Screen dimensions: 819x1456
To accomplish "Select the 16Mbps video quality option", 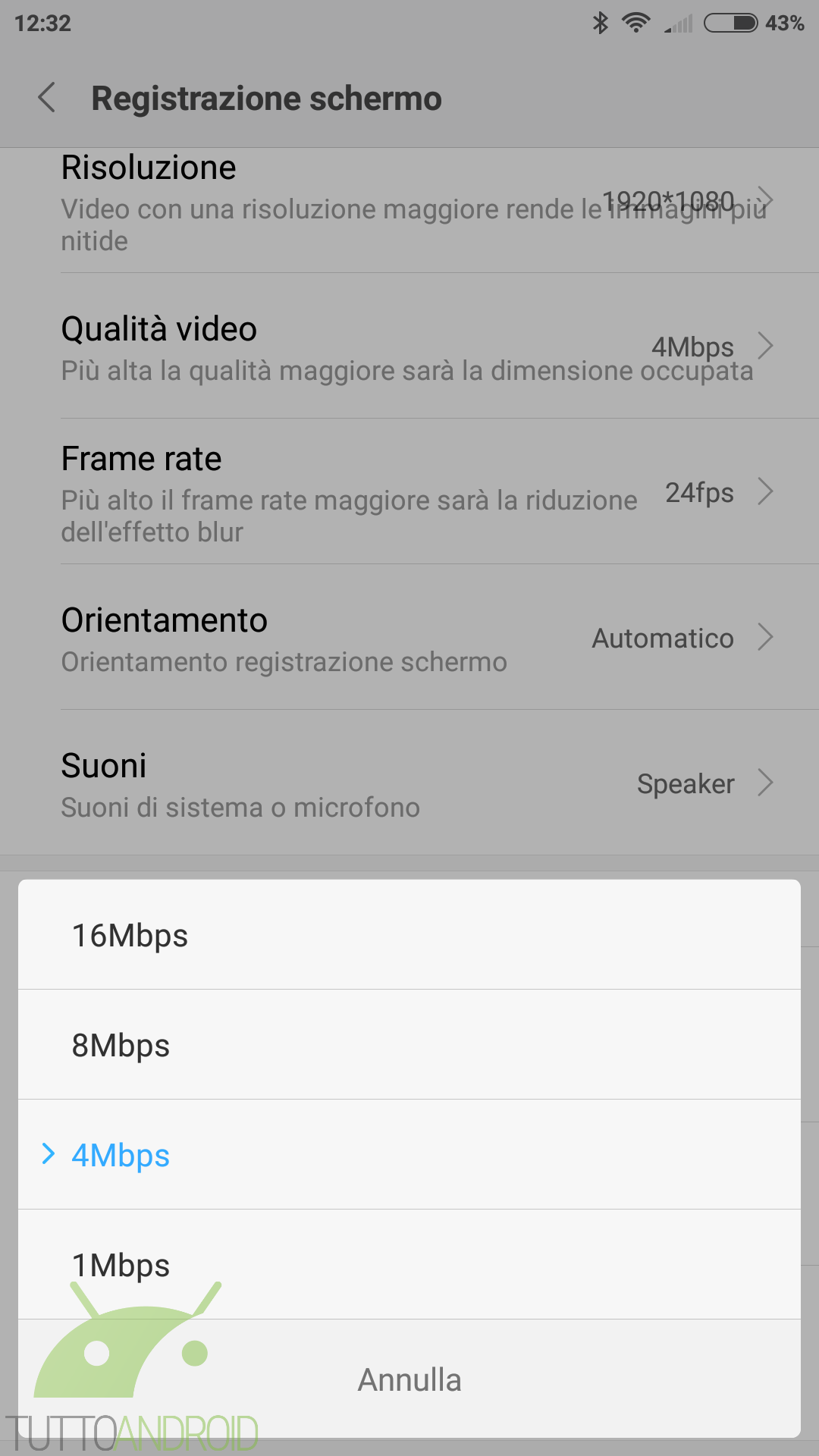I will point(409,934).
